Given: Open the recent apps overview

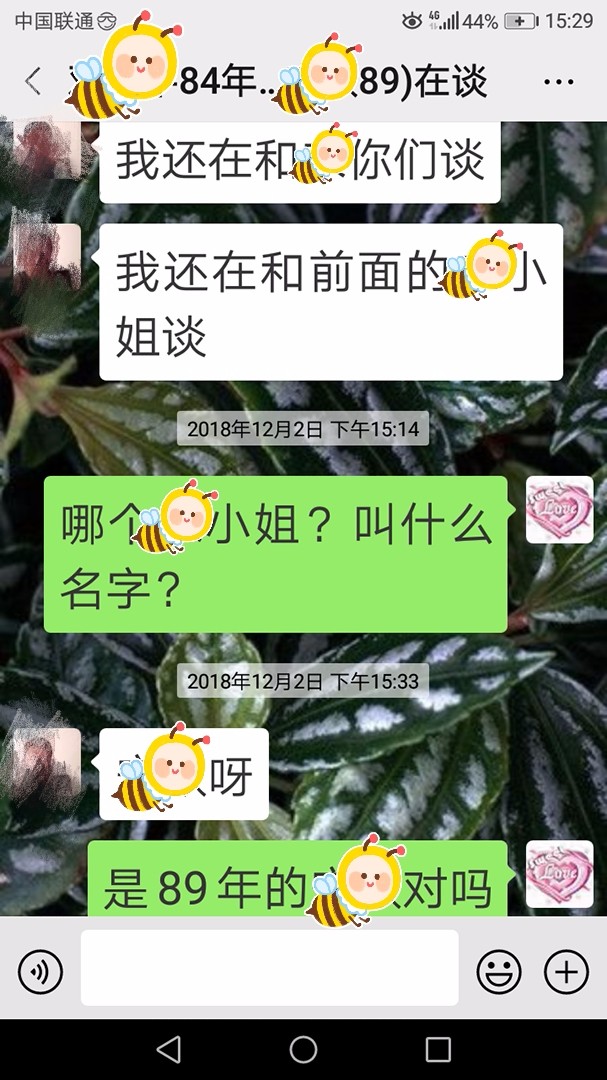Looking at the screenshot, I should click(438, 1049).
